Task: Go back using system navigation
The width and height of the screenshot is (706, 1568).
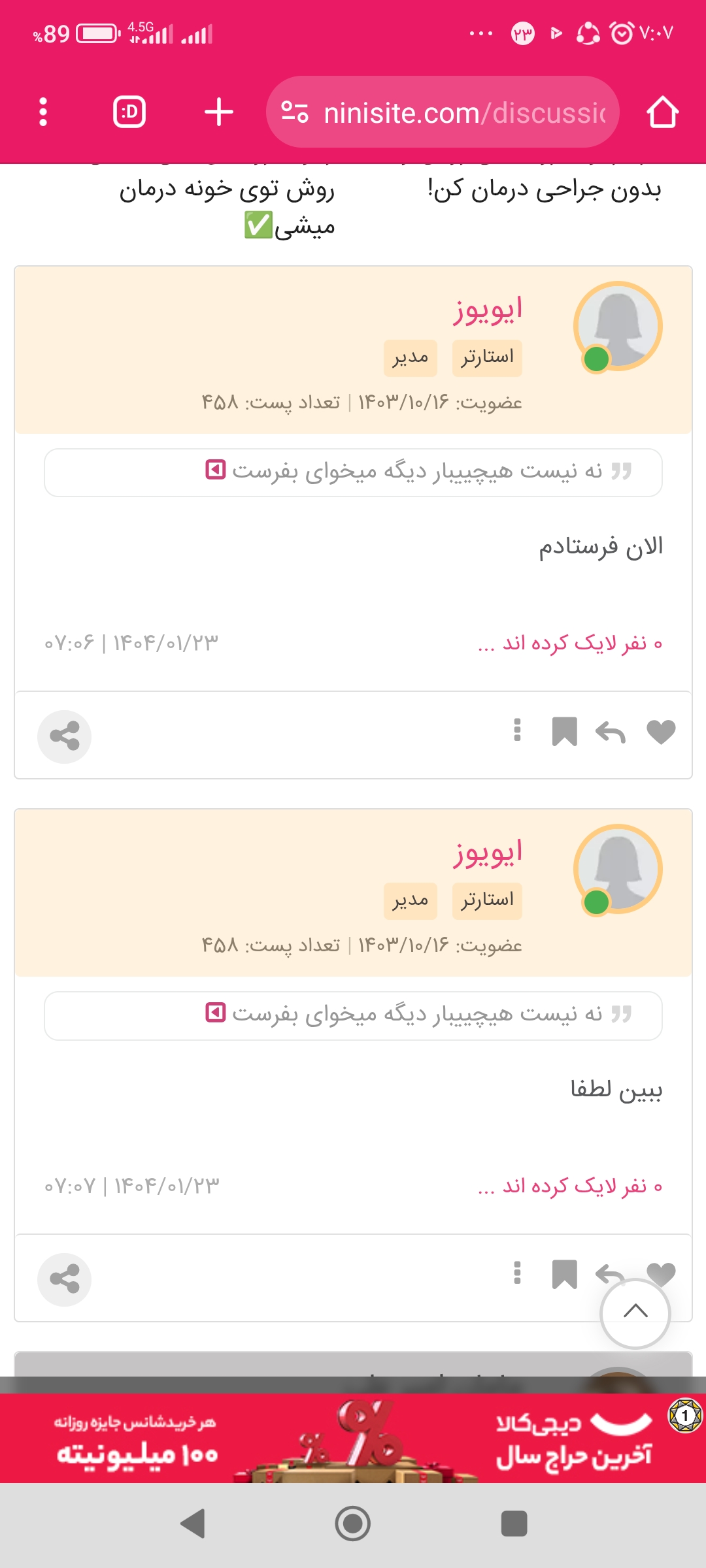Action: 192,1524
